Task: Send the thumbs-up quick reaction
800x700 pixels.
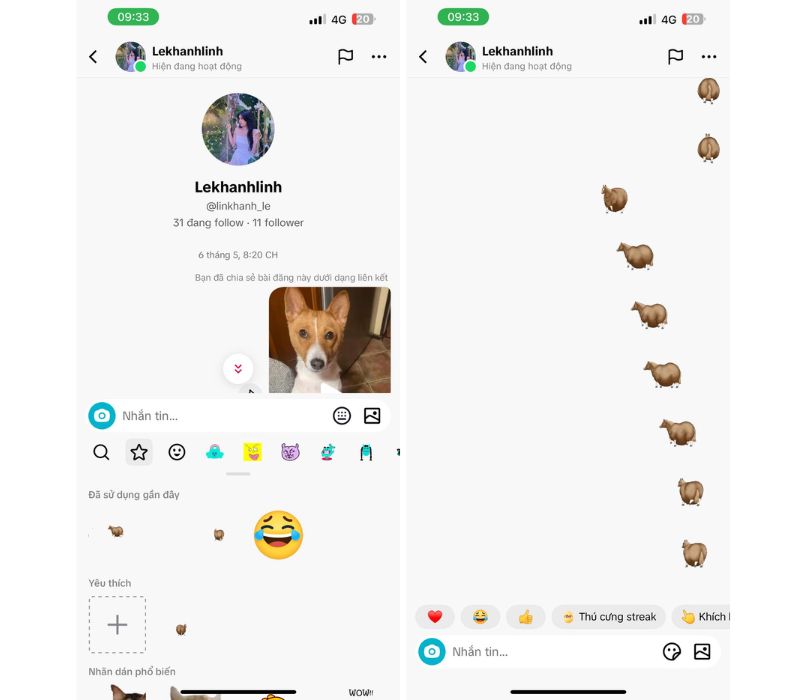Action: pos(525,617)
